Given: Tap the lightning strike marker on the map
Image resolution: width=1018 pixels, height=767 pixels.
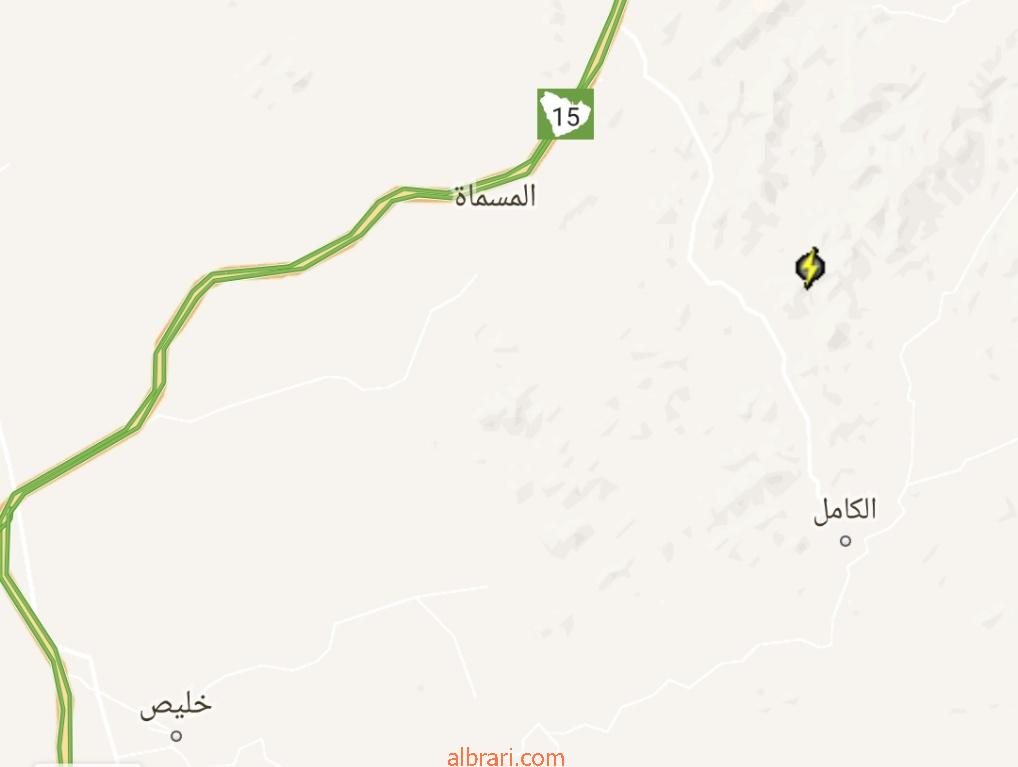Looking at the screenshot, I should pos(810,268).
